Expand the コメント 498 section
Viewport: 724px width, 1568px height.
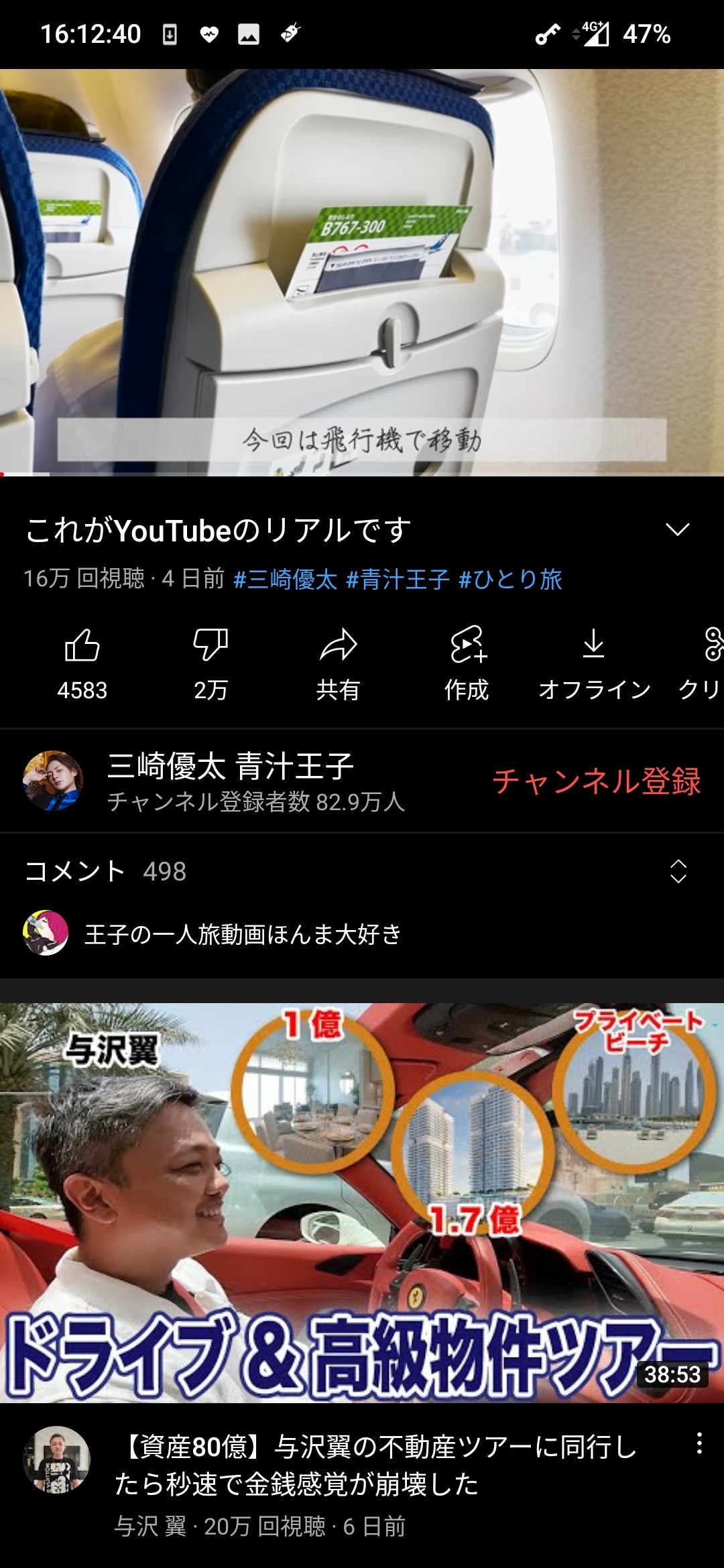tap(678, 871)
